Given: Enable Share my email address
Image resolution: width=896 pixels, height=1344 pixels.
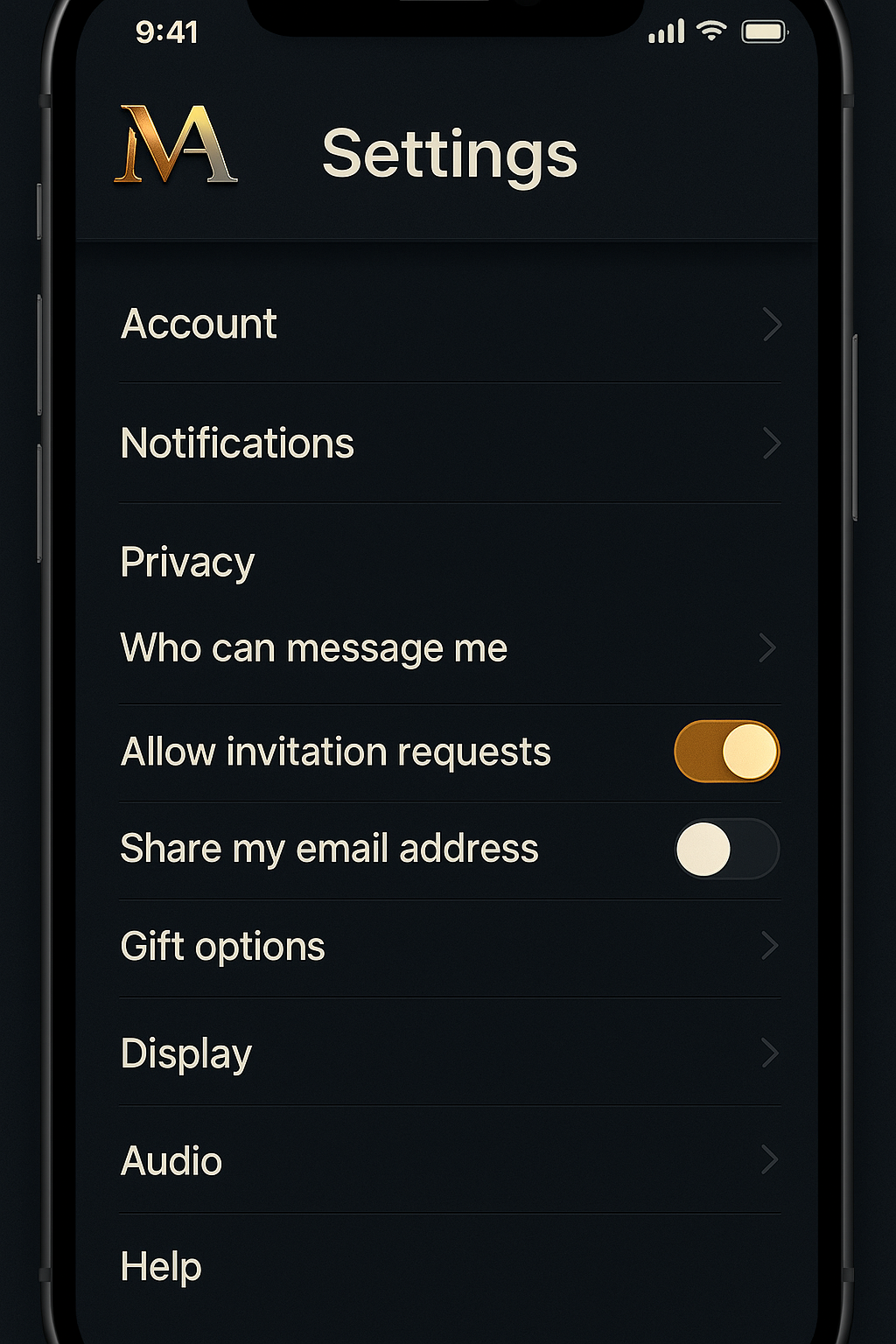Looking at the screenshot, I should [726, 850].
